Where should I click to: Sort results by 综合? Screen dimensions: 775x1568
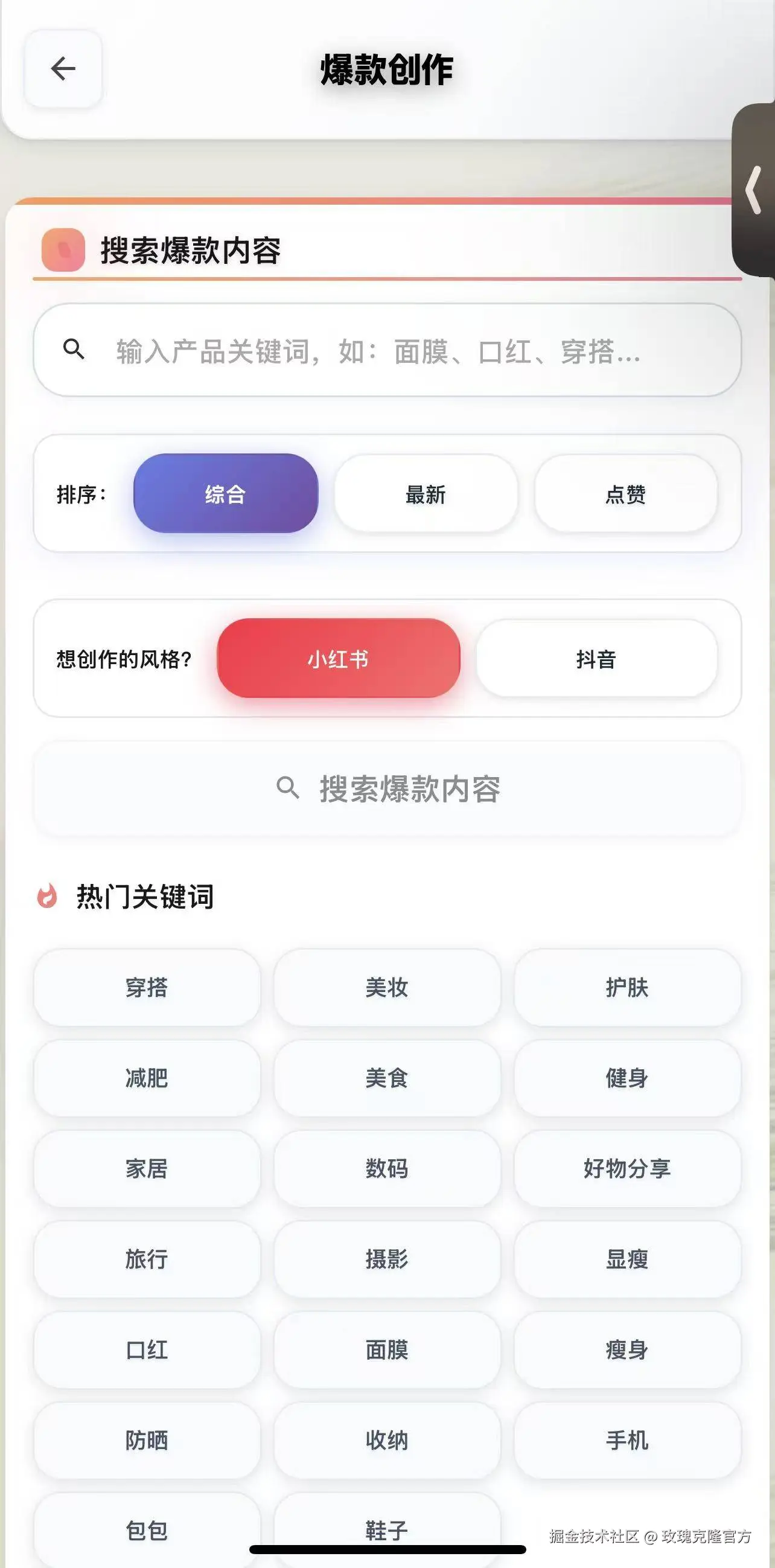[226, 494]
